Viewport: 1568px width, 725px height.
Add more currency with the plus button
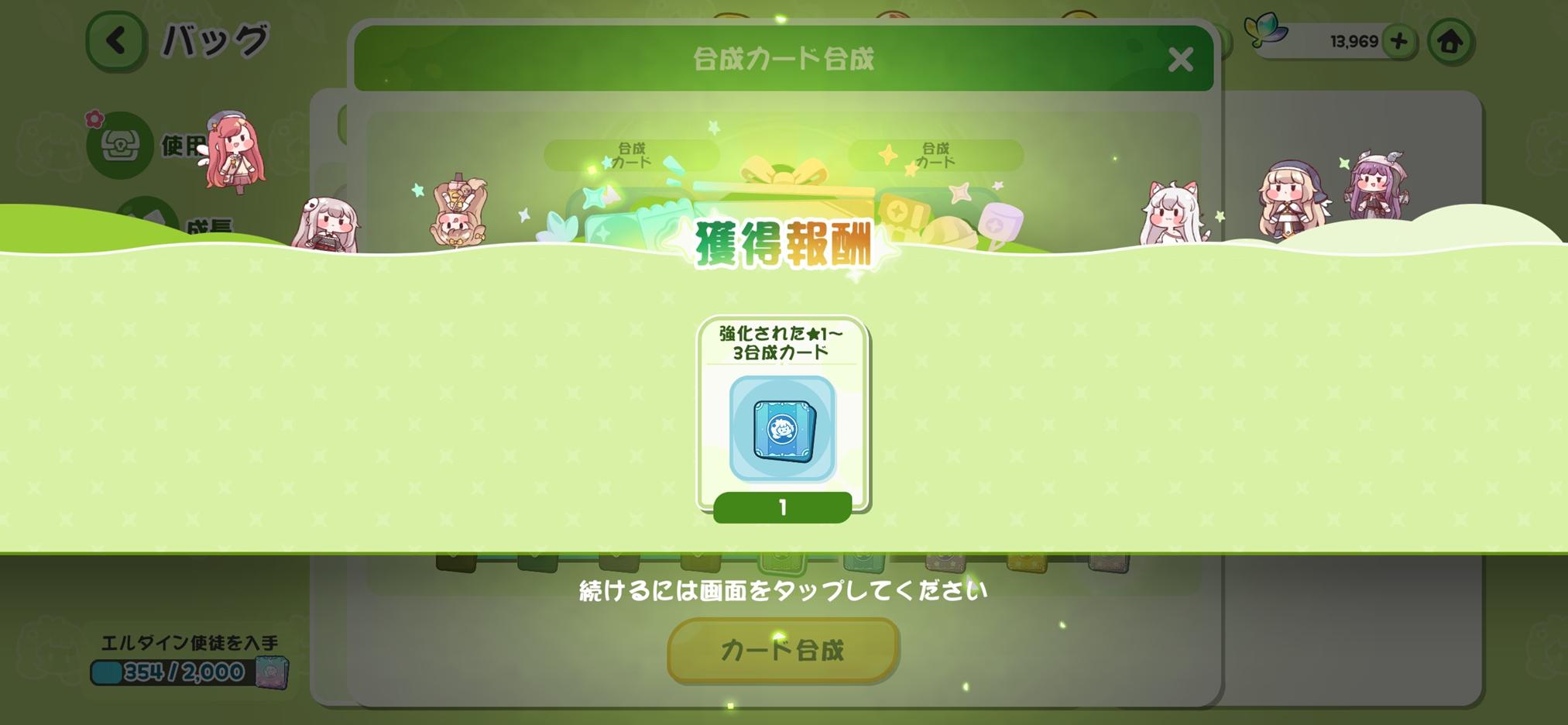pos(1398,41)
